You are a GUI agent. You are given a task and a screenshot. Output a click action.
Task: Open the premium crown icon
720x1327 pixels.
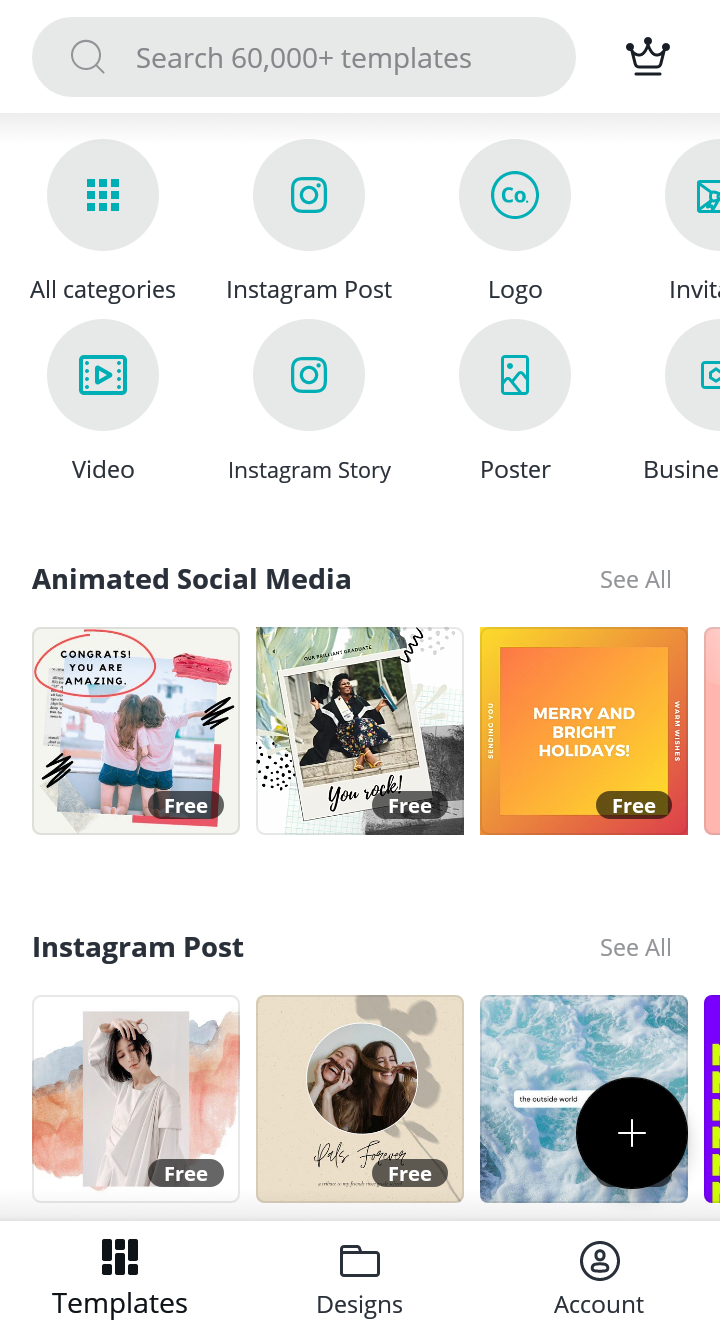tap(648, 57)
